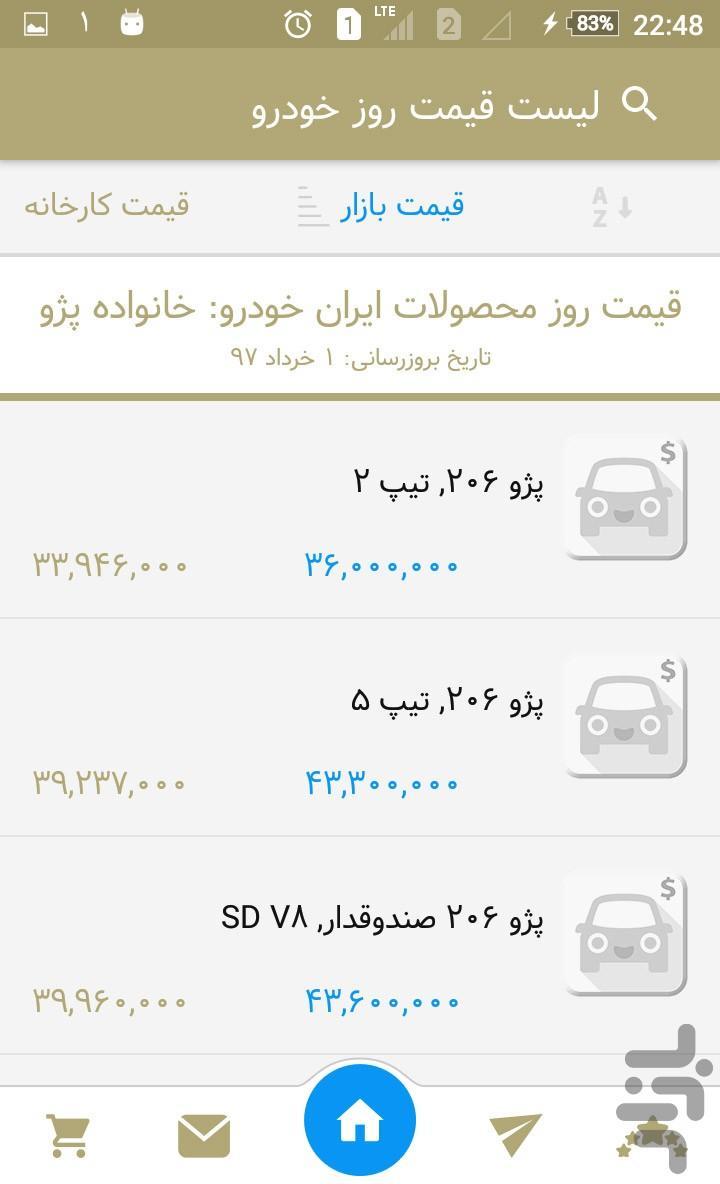The image size is (720, 1184).
Task: Sort the list alphabetically with the A-Z icon
Action: pyautogui.click(x=611, y=207)
